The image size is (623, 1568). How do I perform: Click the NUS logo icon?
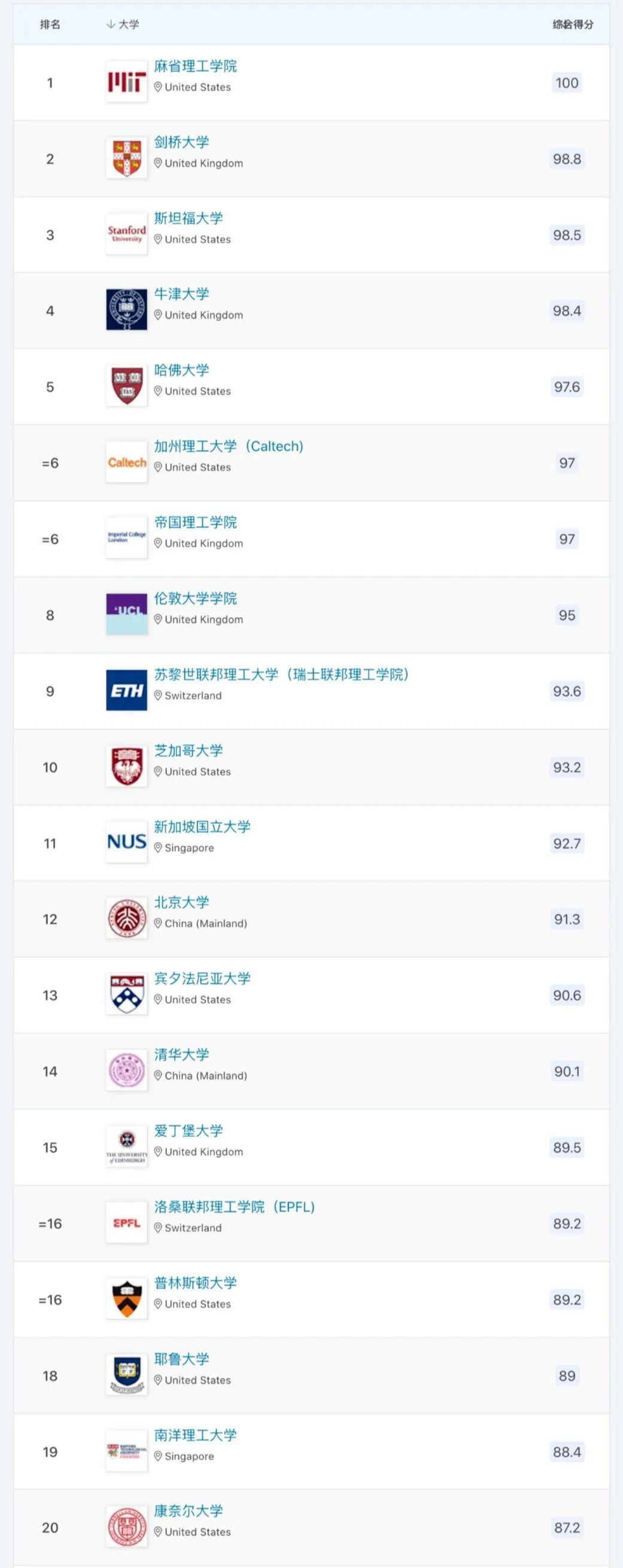126,843
